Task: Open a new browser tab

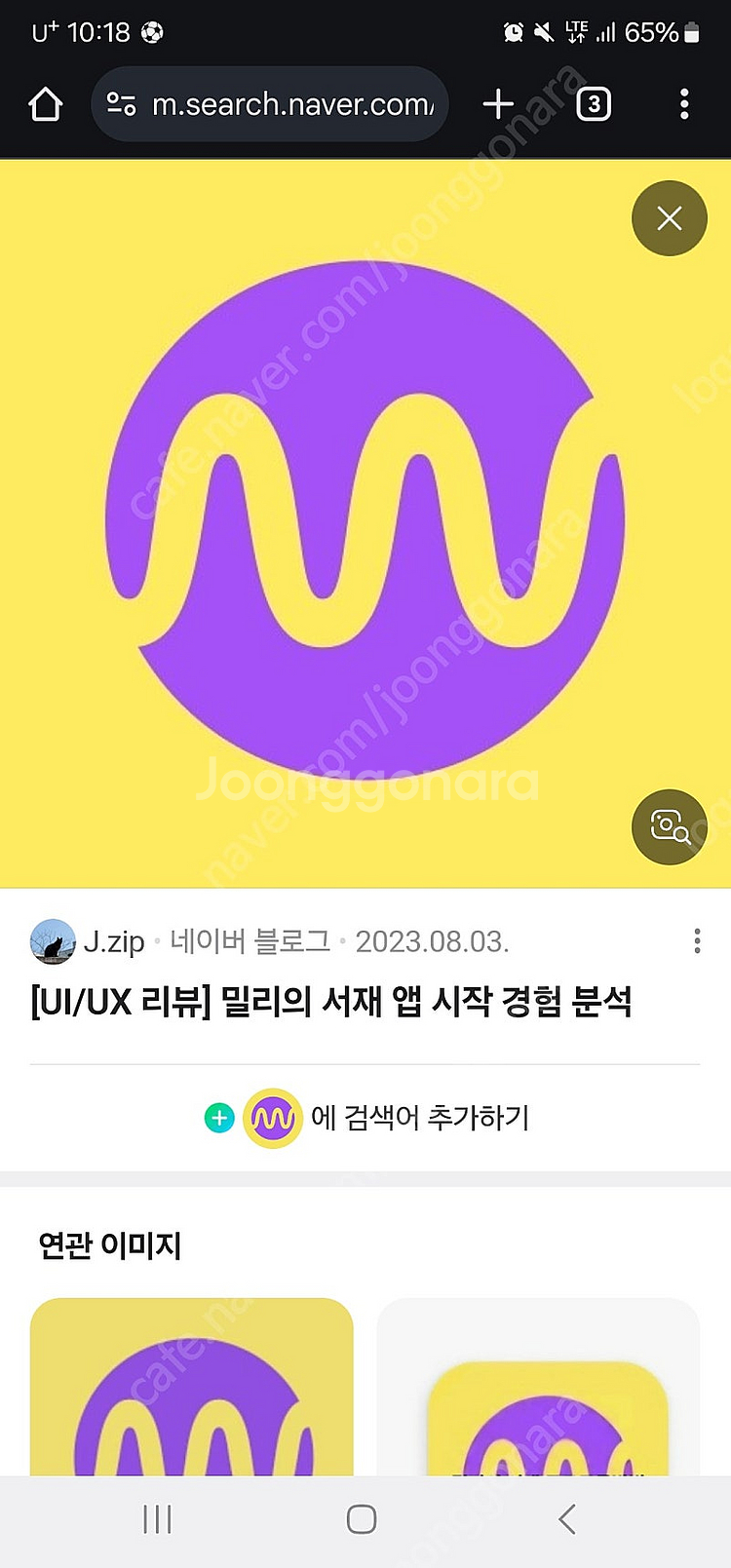Action: 498,104
